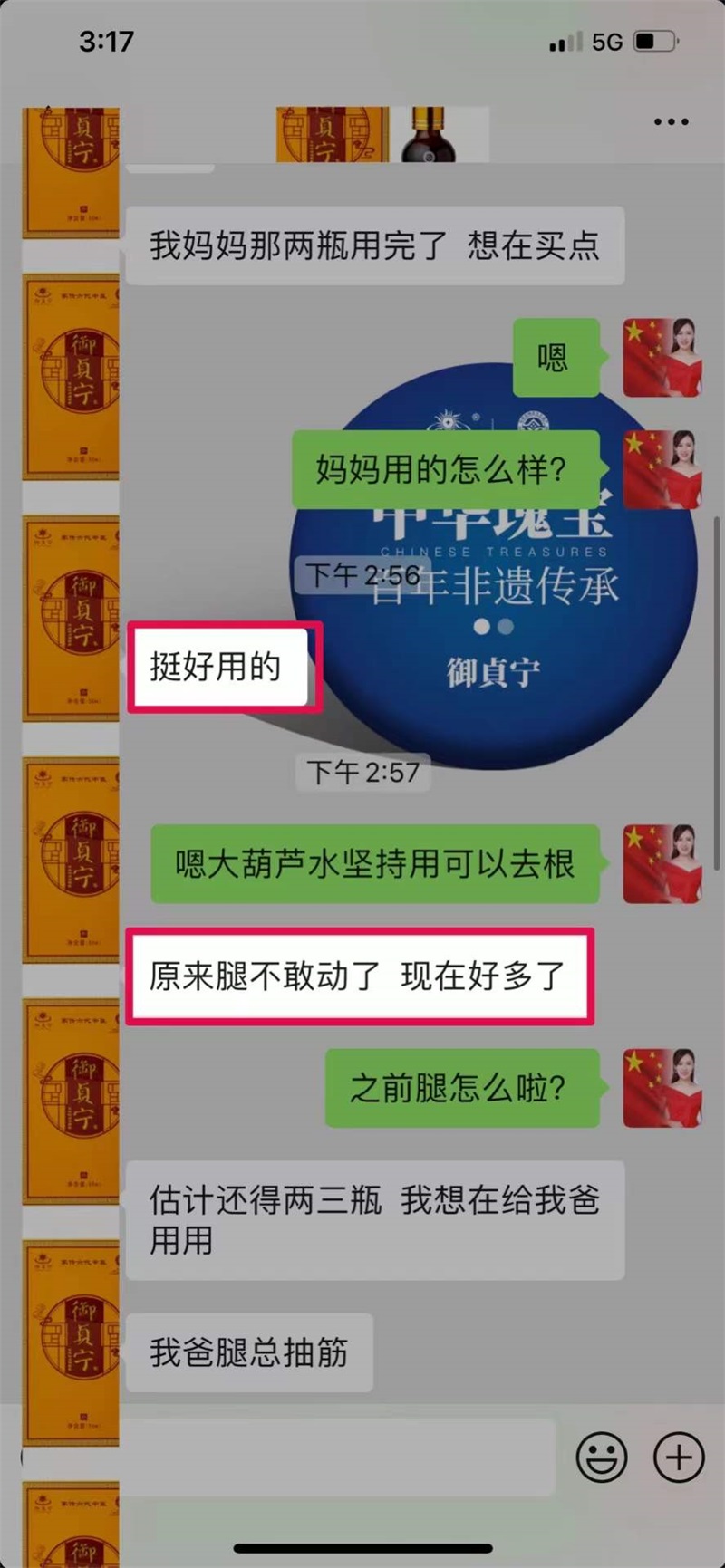Viewport: 725px width, 1568px height.
Task: Tap the message input field
Action: [x=335, y=1457]
